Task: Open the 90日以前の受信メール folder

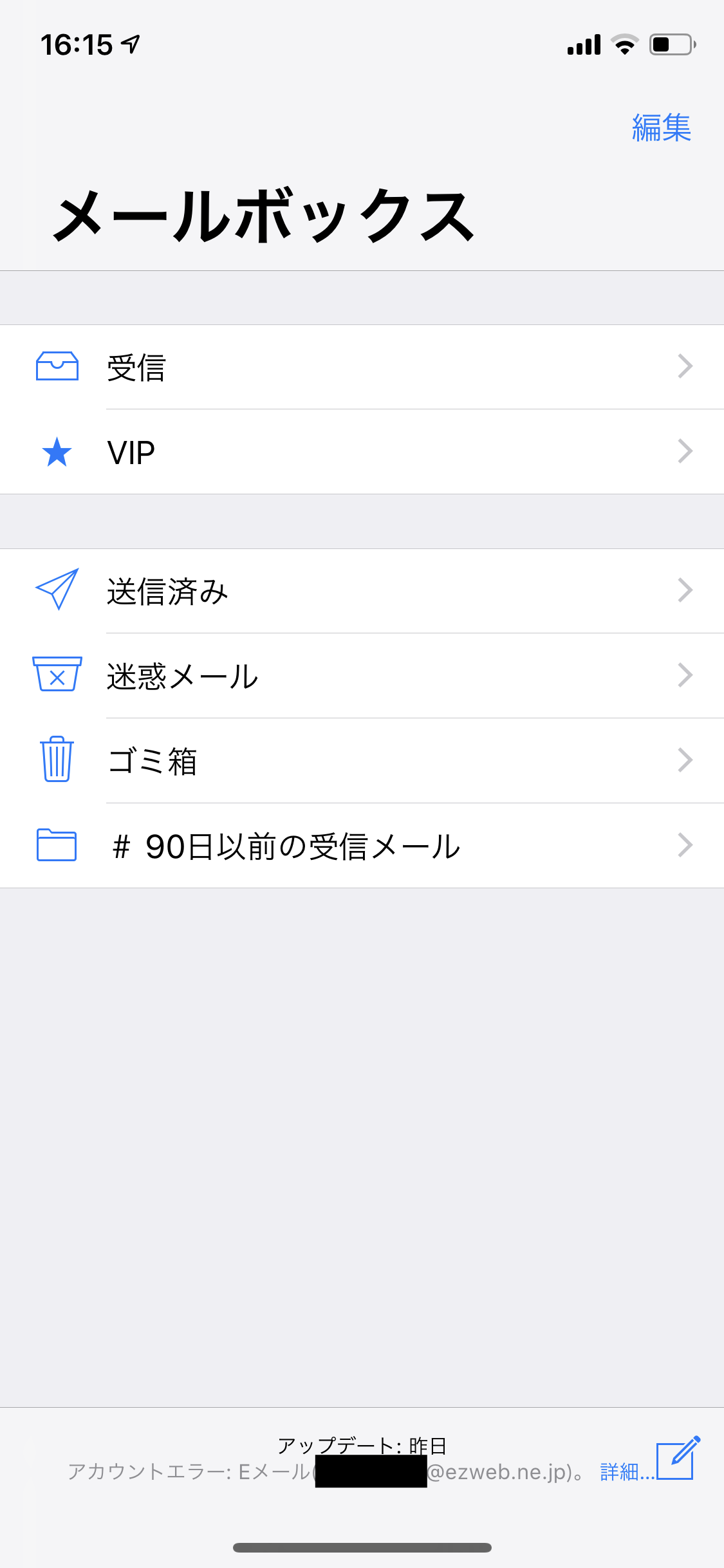Action: tap(362, 846)
